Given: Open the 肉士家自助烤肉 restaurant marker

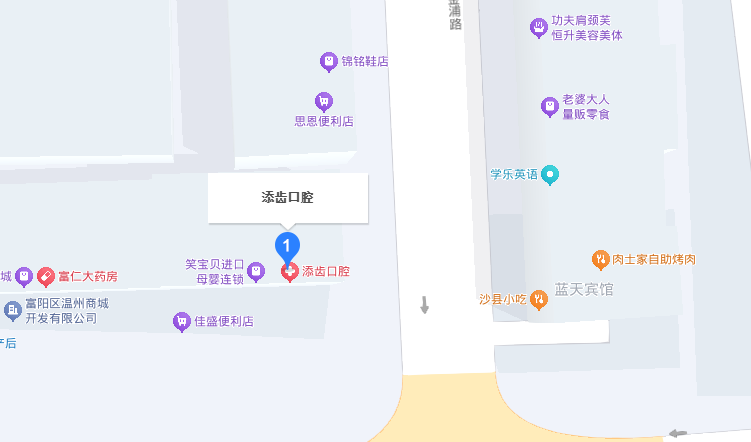Looking at the screenshot, I should click(x=600, y=260).
